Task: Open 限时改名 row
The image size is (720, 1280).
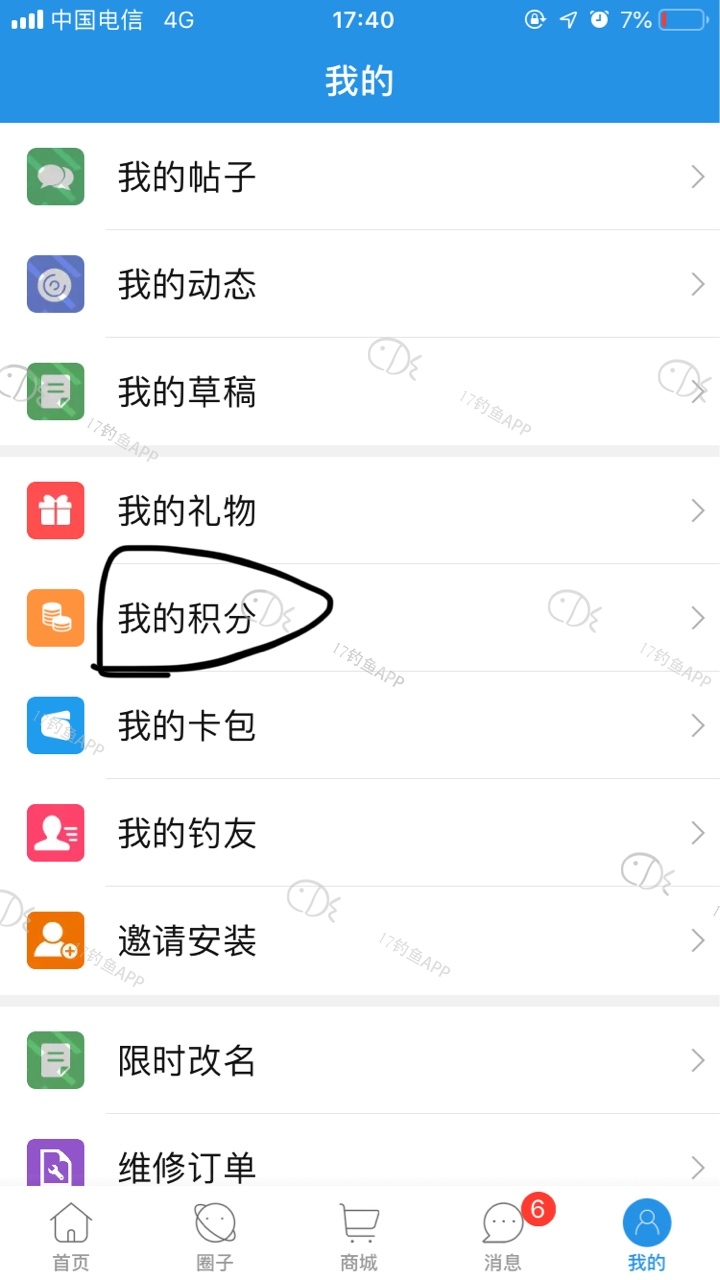Action: [x=360, y=1060]
